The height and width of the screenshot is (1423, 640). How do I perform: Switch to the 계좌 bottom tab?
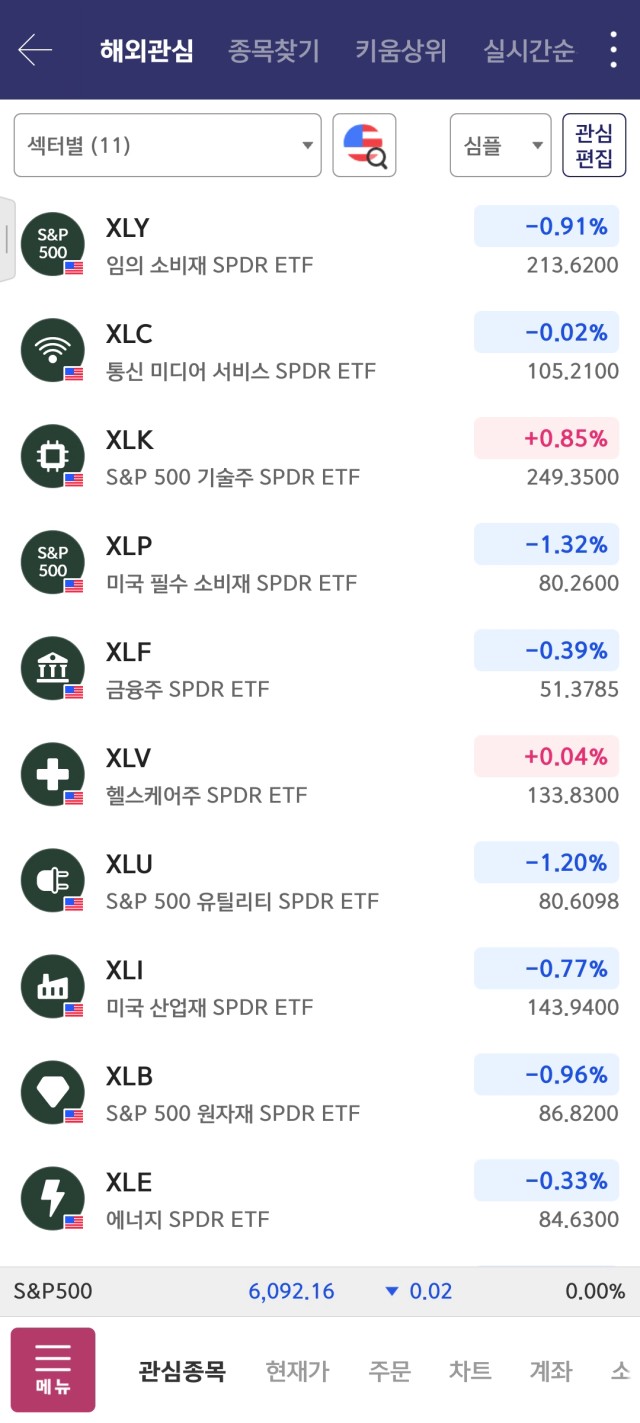click(551, 1371)
